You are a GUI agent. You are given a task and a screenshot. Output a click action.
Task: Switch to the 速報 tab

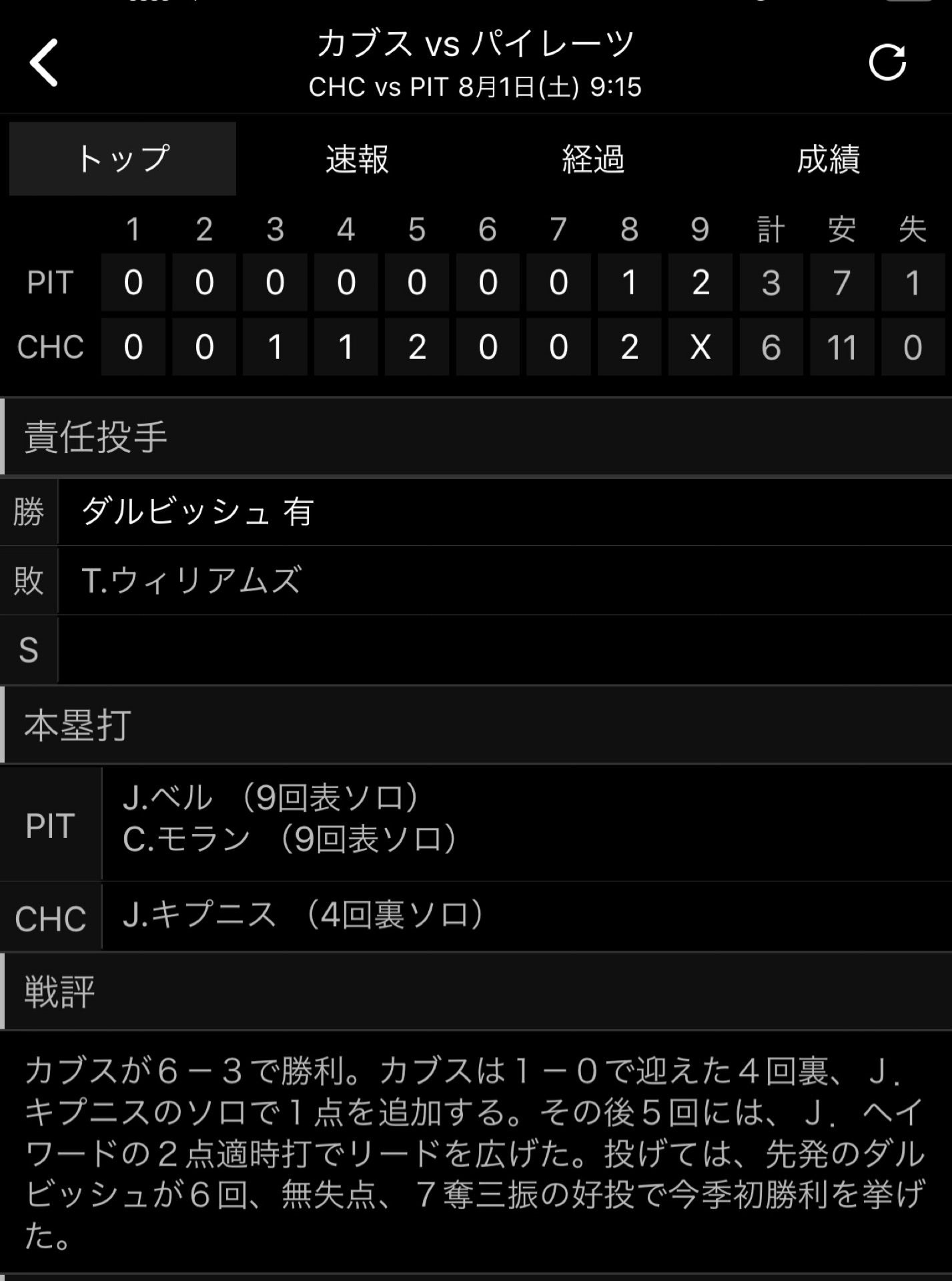[357, 159]
